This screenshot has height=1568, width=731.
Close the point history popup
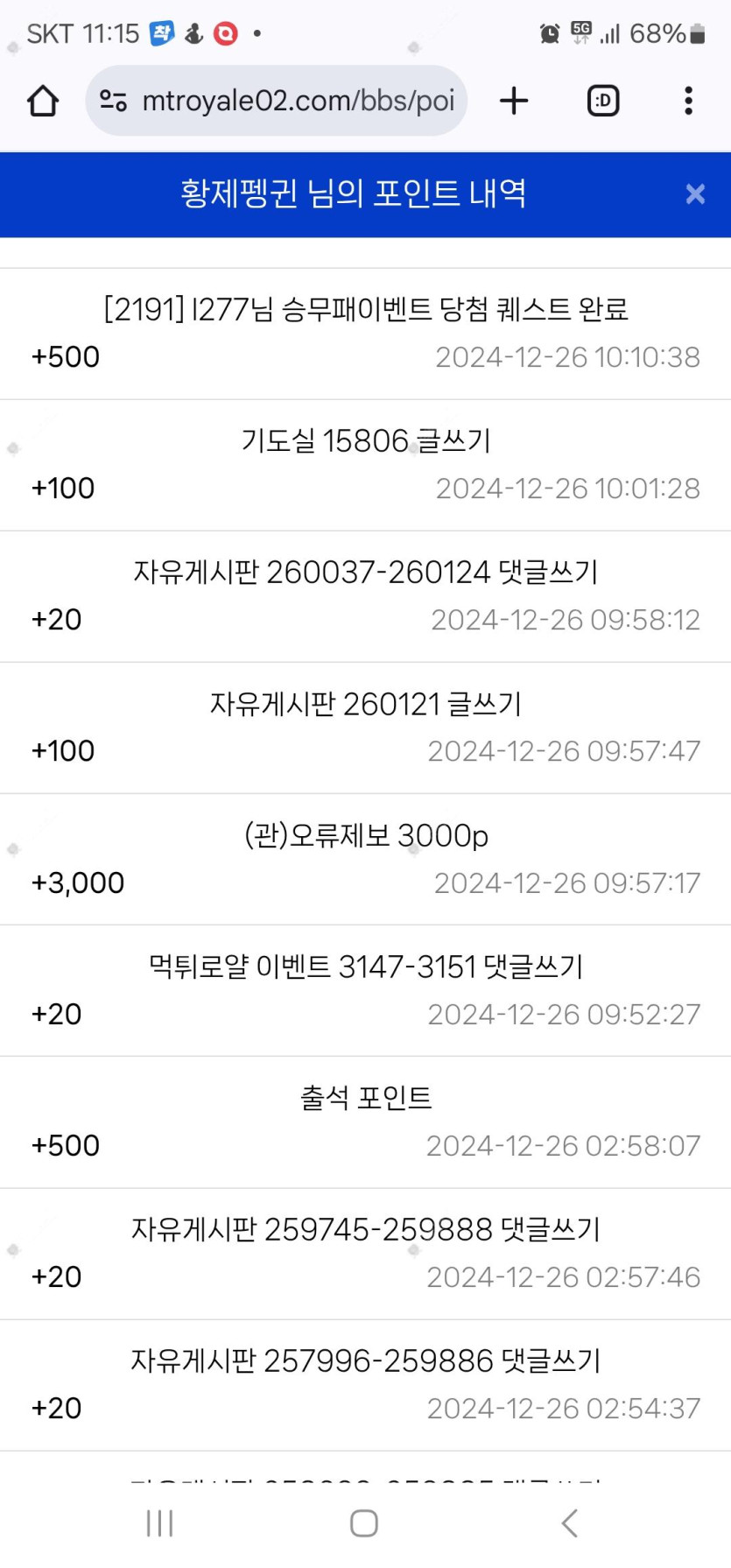click(x=695, y=193)
